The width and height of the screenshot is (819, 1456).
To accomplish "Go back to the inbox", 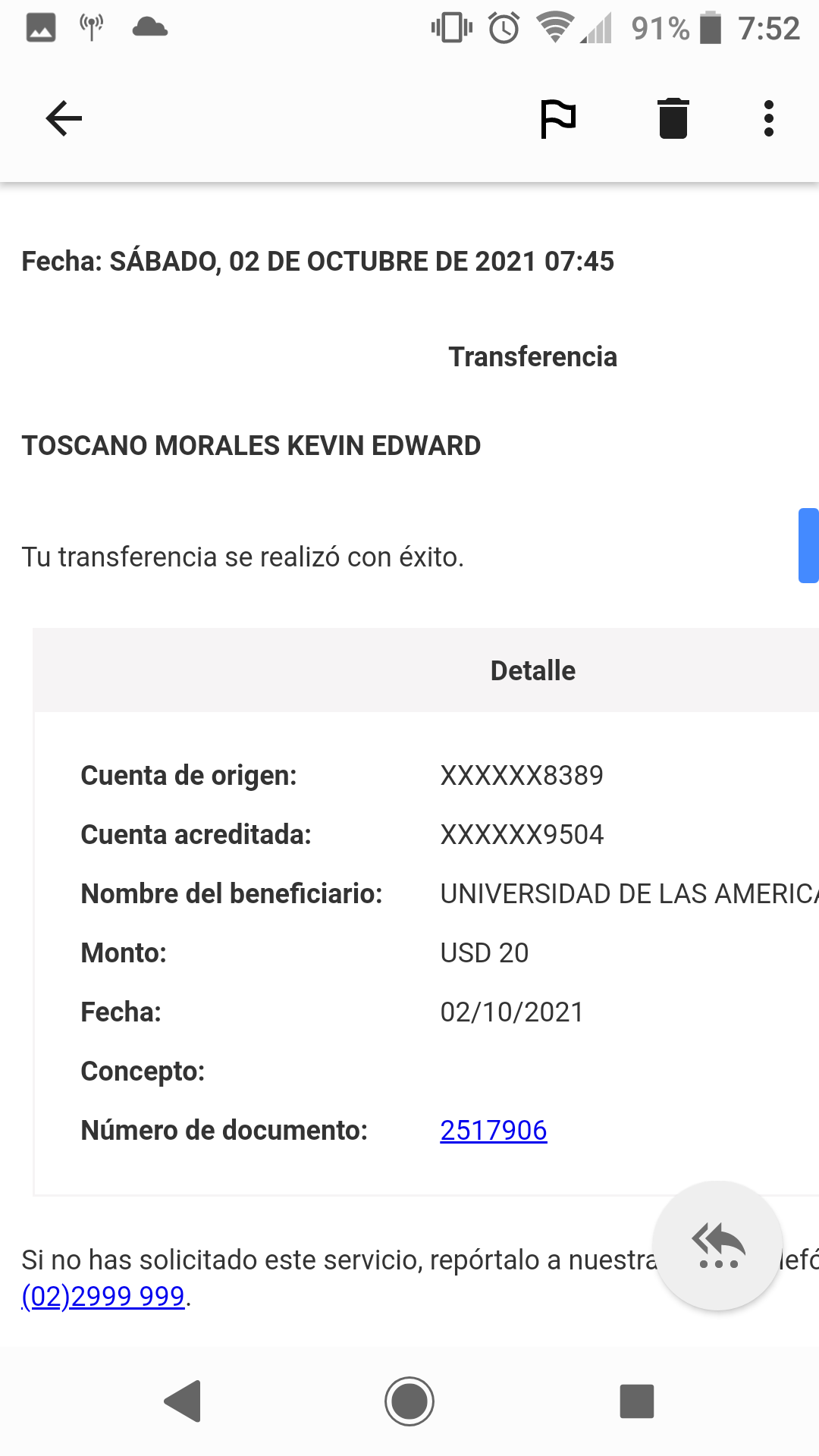I will coord(64,118).
